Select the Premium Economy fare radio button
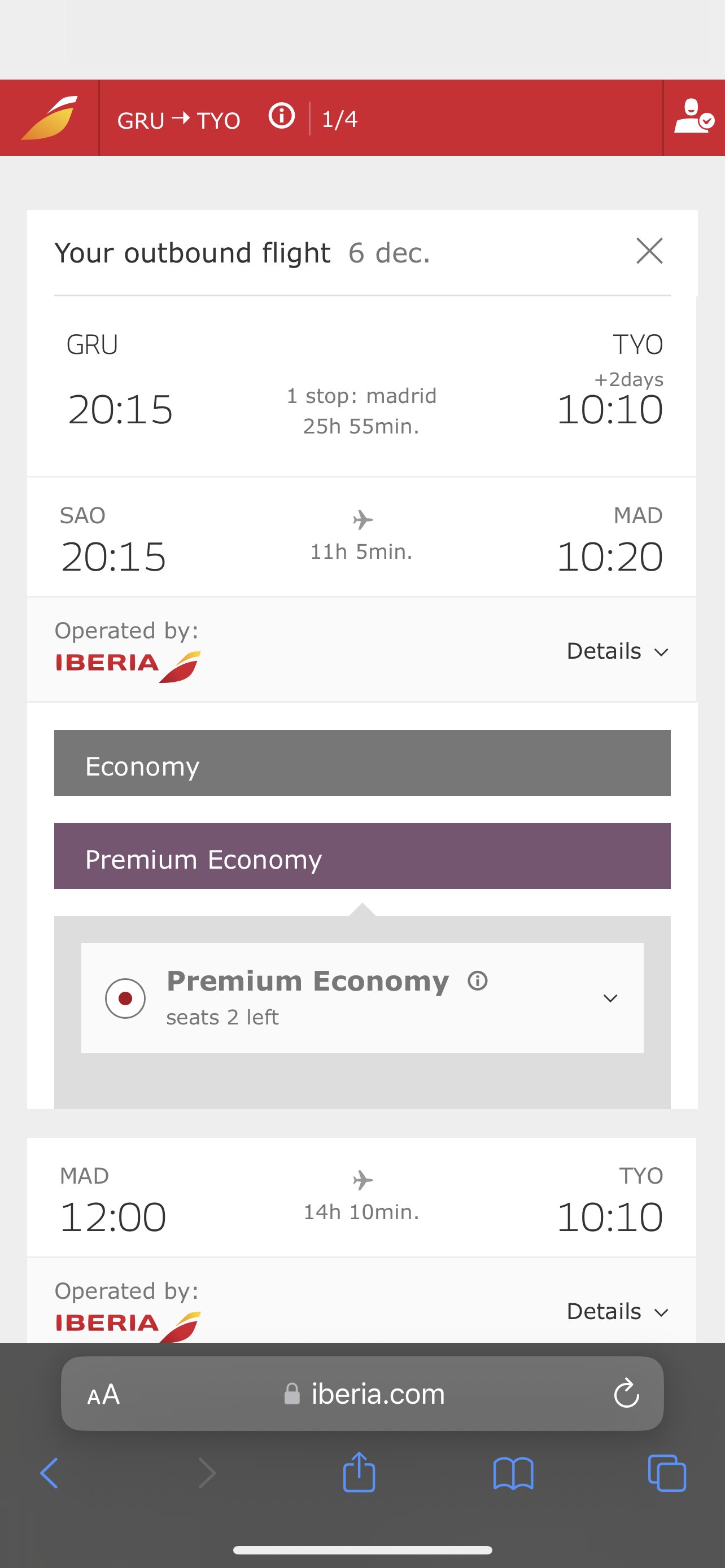Screen dimensions: 725x1568 pyautogui.click(x=125, y=998)
